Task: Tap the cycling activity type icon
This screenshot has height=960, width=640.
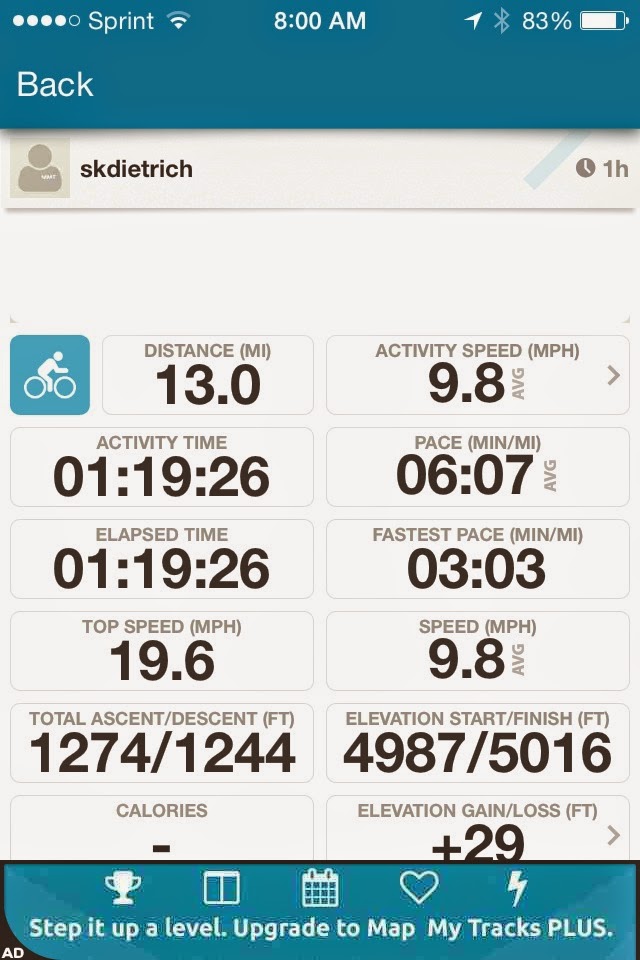Action: (50, 375)
